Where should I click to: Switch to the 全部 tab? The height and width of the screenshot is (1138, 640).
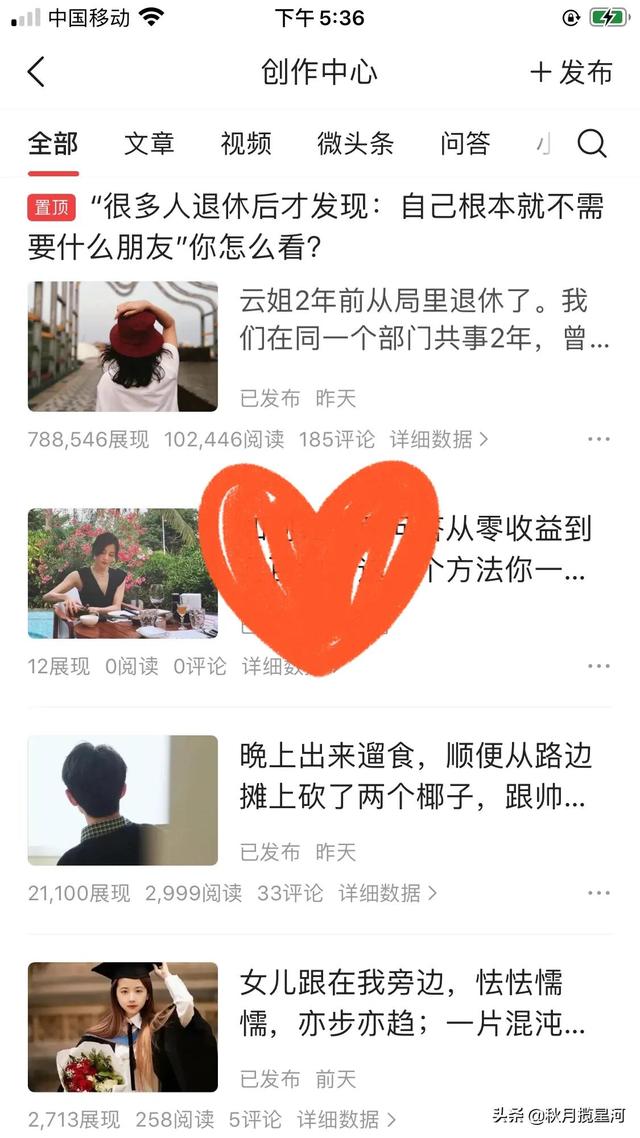pos(52,143)
